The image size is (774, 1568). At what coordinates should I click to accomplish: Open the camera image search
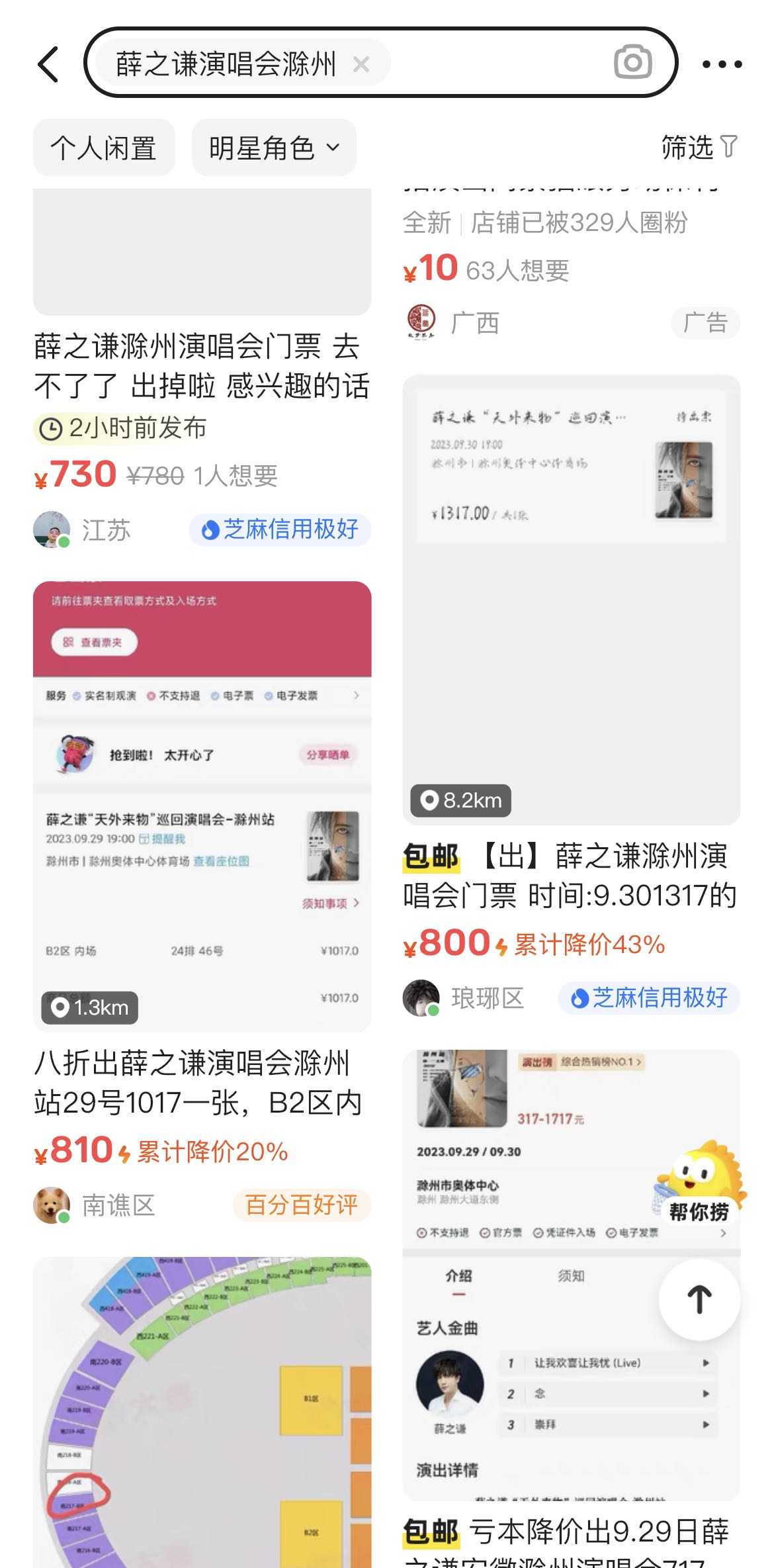click(632, 63)
